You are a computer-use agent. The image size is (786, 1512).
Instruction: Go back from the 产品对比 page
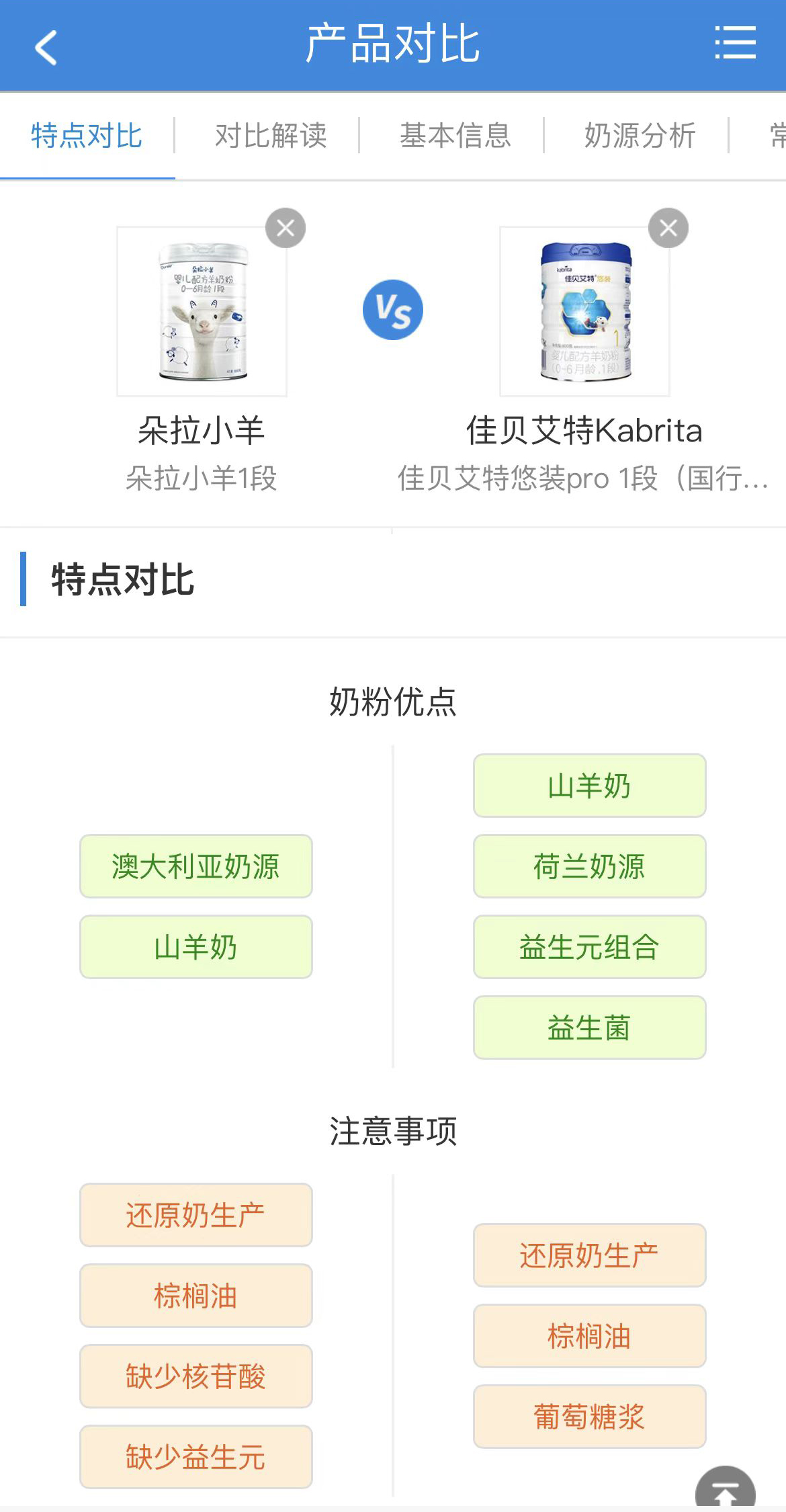(x=46, y=47)
